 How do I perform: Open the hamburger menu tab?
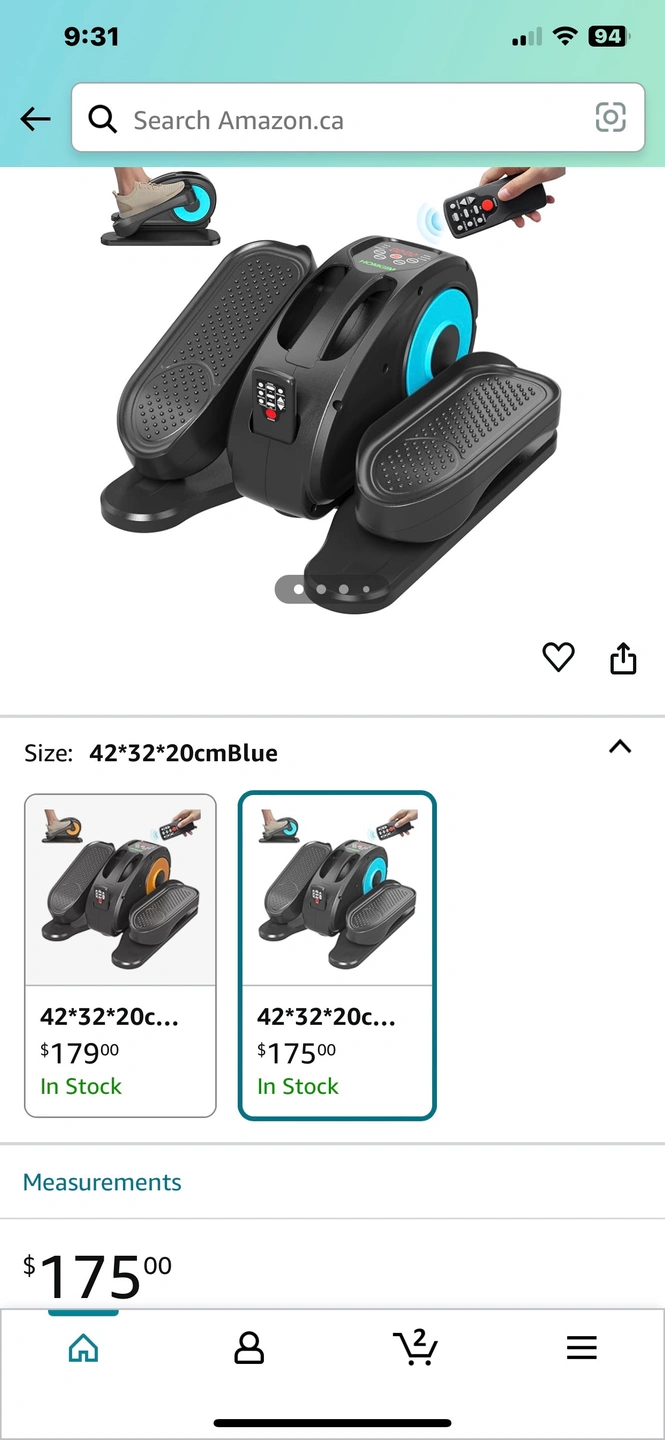click(581, 1348)
